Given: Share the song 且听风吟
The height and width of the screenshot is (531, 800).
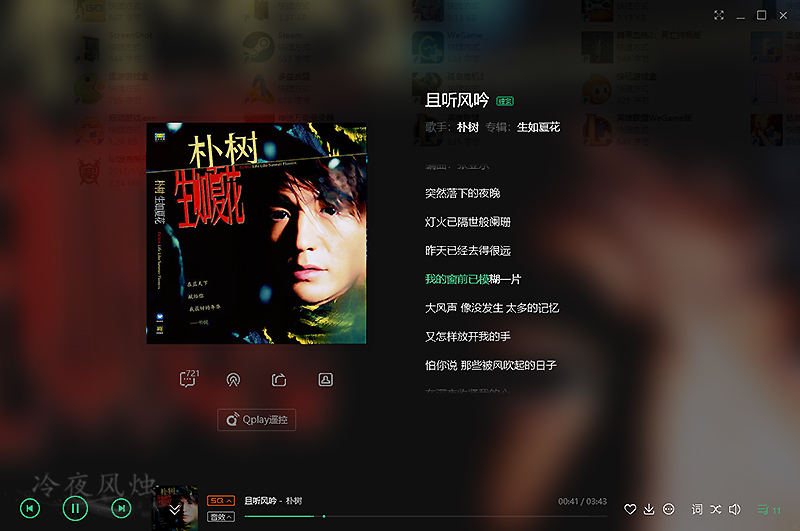Looking at the screenshot, I should click(279, 379).
